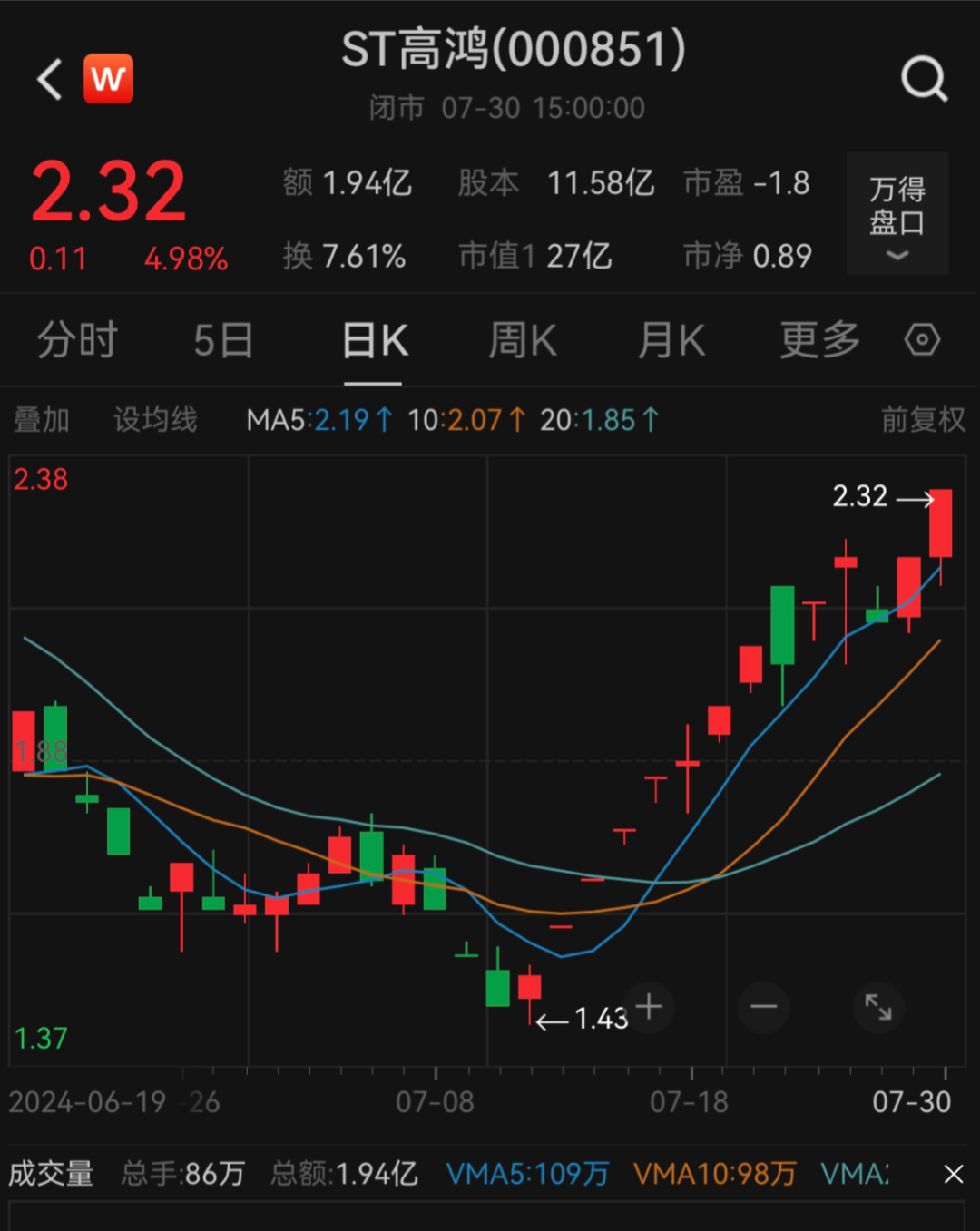Image resolution: width=980 pixels, height=1231 pixels.
Task: Expand the 万得盘口 panel
Action: (897, 214)
